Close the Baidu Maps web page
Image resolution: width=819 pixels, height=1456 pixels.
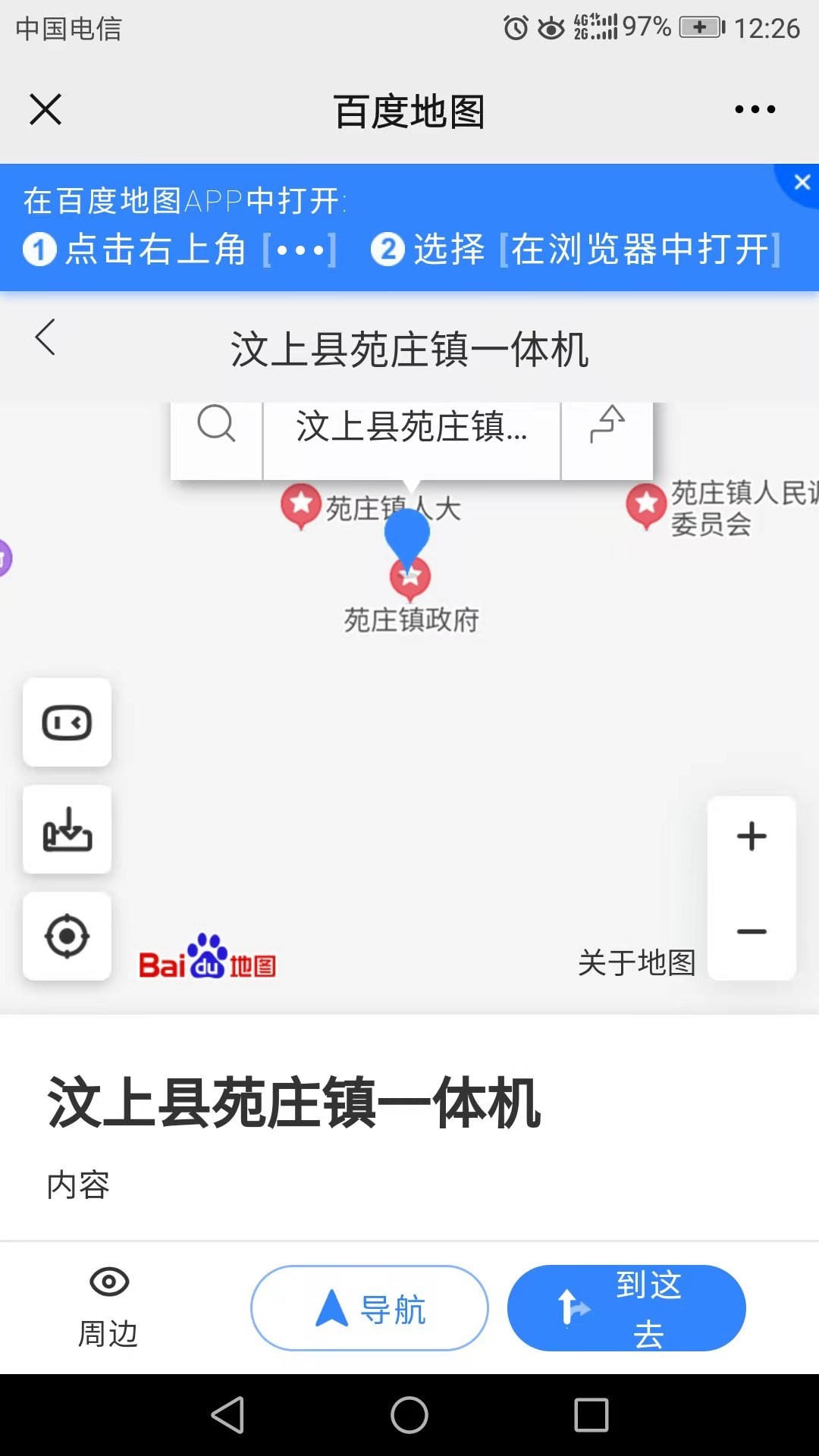[x=45, y=109]
